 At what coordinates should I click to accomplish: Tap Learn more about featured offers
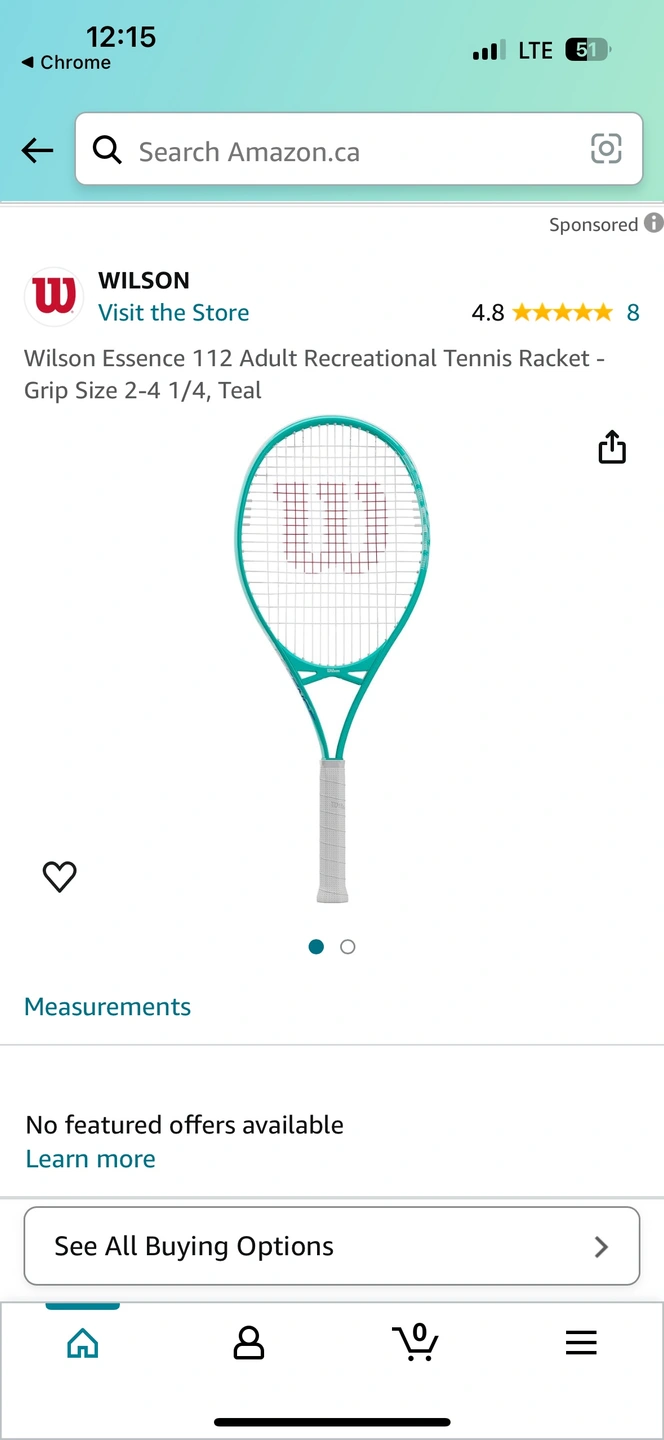(90, 1159)
